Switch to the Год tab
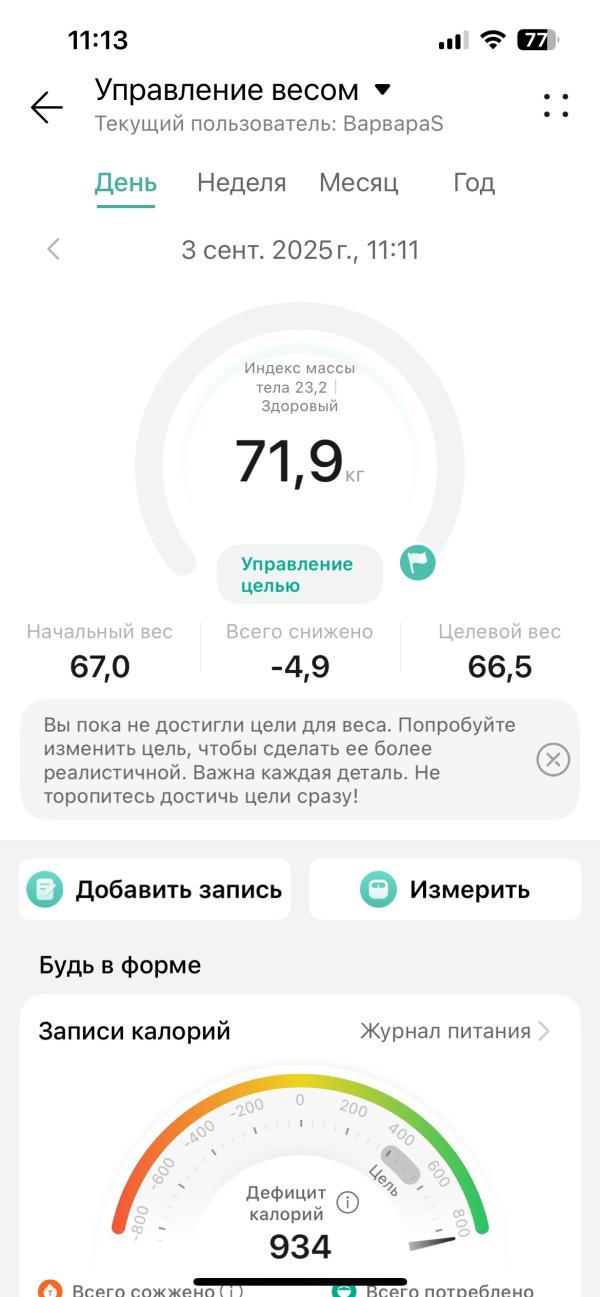 (474, 183)
